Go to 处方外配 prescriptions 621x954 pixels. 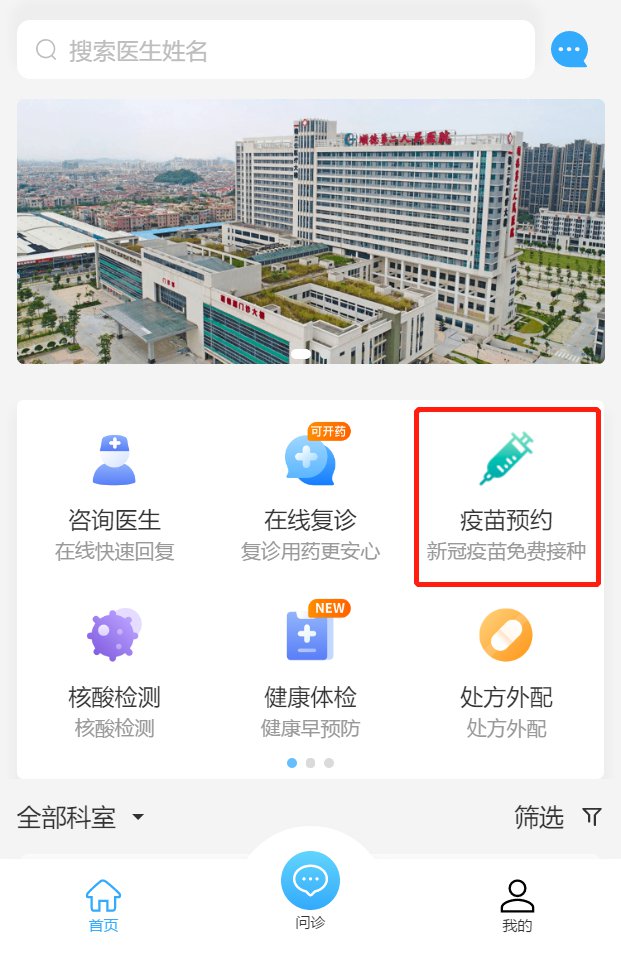pos(506,670)
